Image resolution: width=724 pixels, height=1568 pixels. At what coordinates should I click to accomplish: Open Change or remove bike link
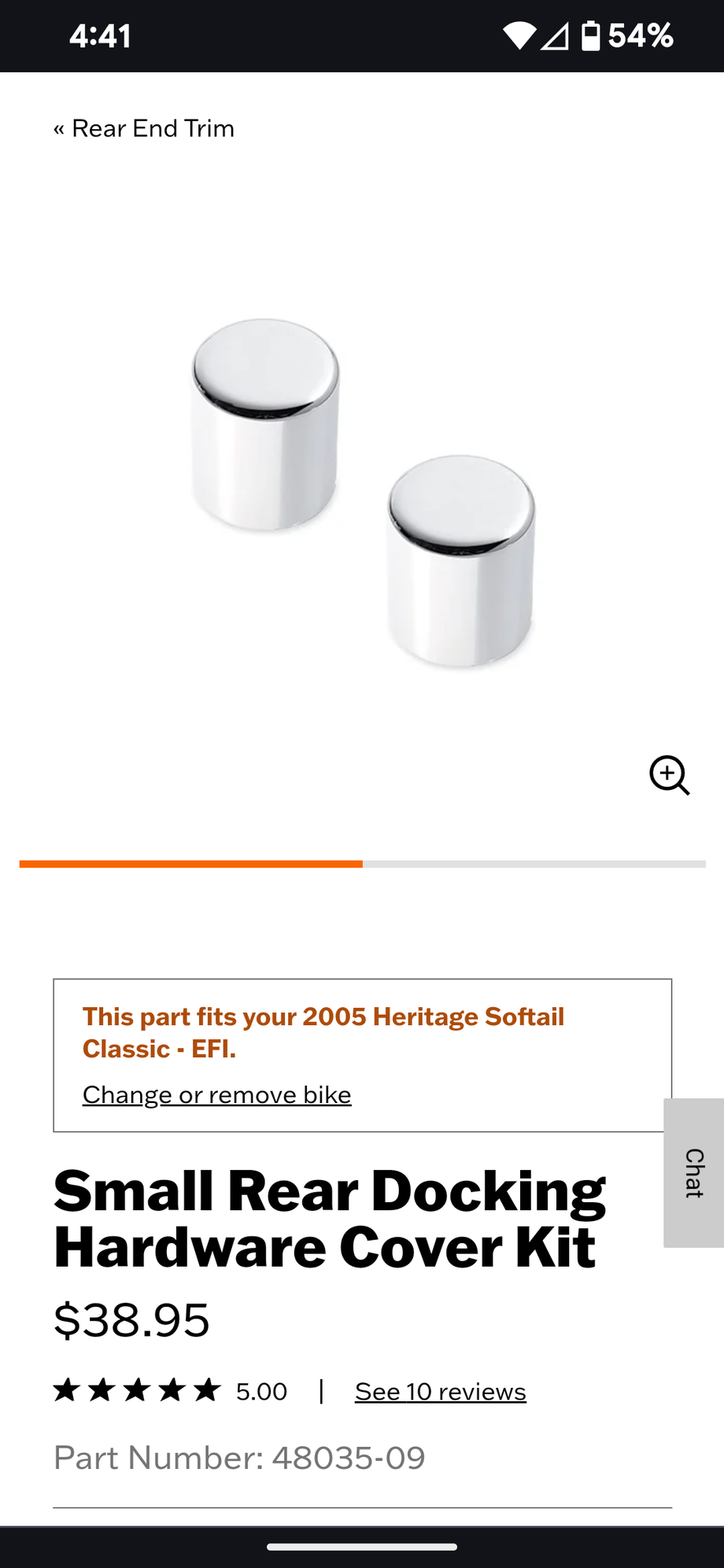click(216, 1094)
